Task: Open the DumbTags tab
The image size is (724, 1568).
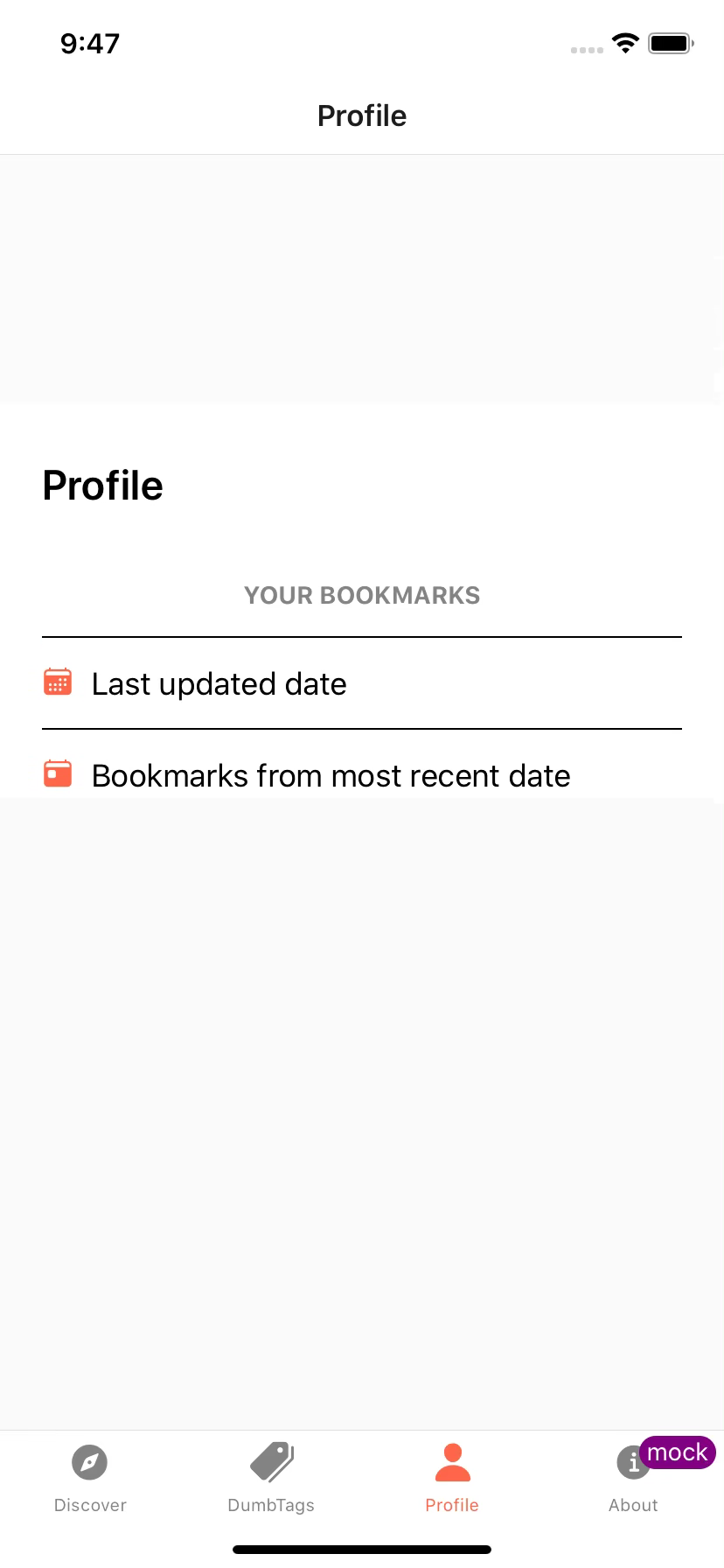Action: [x=271, y=1479]
